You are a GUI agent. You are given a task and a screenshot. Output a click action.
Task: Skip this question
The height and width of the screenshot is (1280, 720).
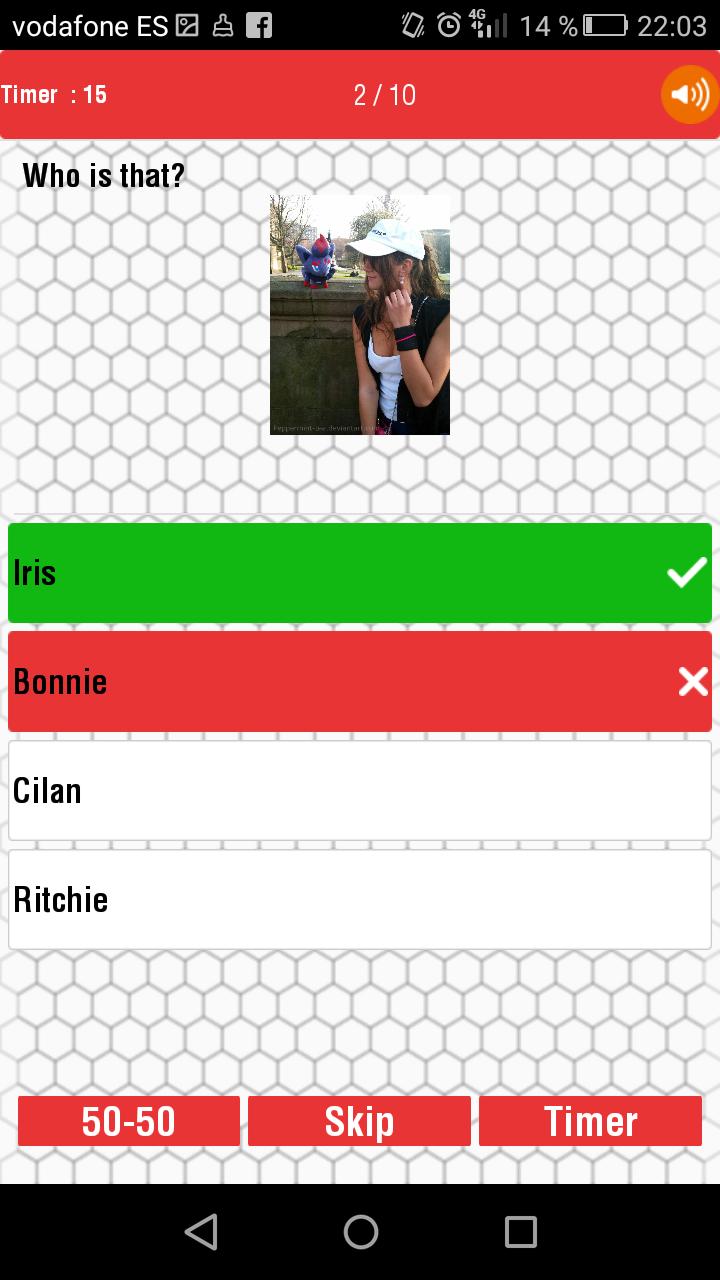point(359,1121)
